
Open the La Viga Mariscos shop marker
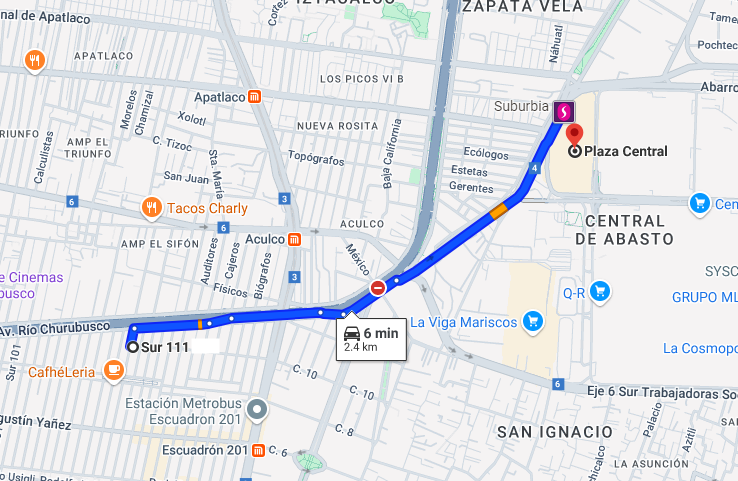point(533,322)
